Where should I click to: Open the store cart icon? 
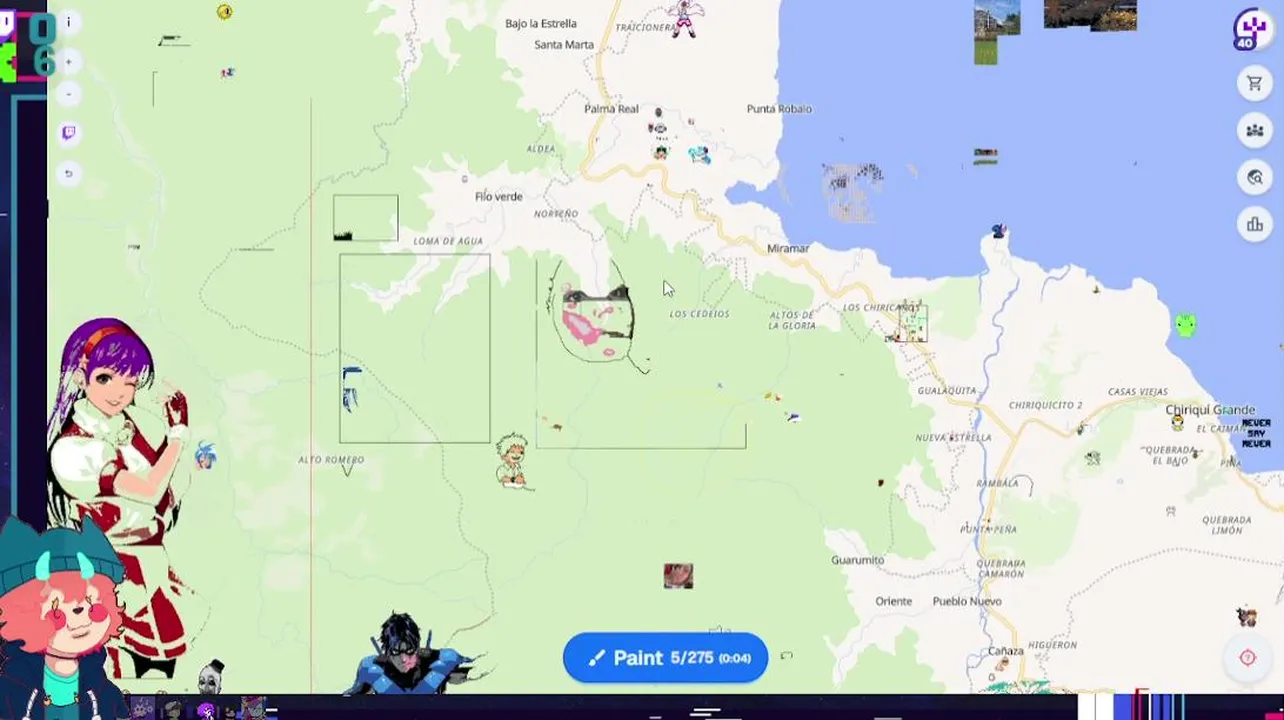tap(1255, 84)
